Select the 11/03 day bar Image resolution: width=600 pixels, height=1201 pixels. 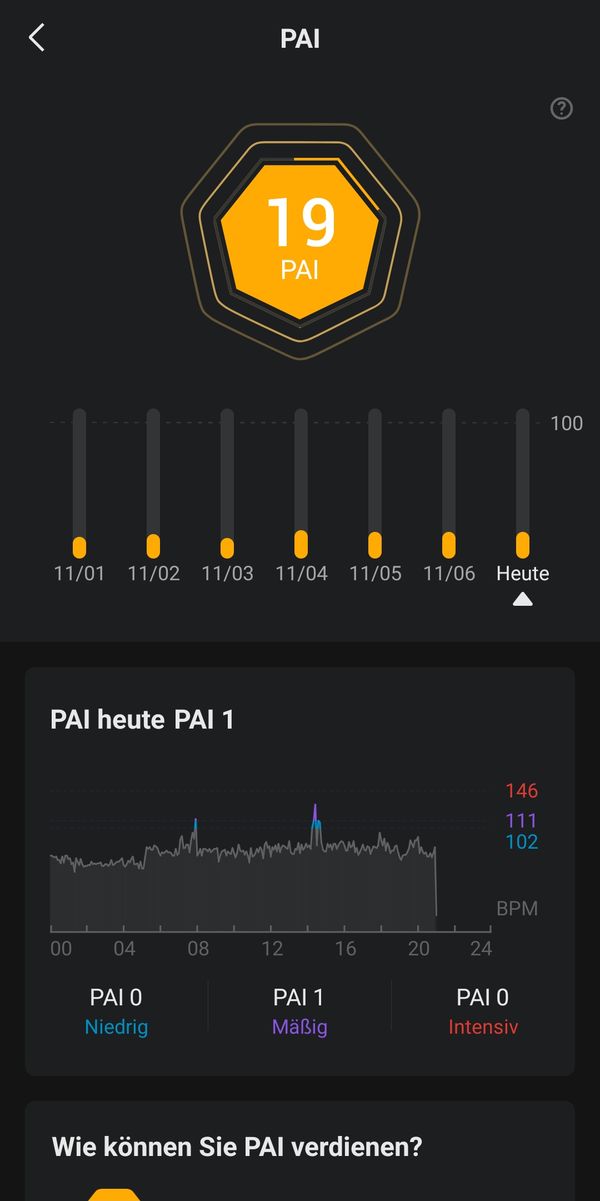(227, 483)
